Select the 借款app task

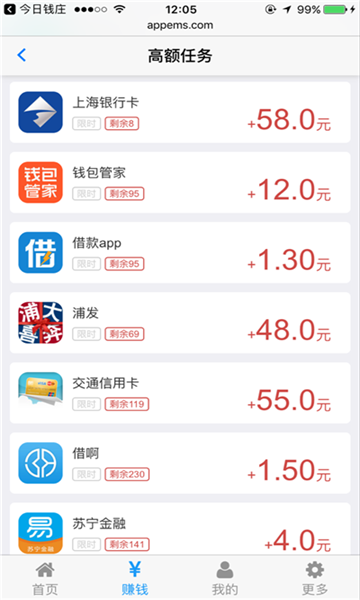(x=180, y=253)
